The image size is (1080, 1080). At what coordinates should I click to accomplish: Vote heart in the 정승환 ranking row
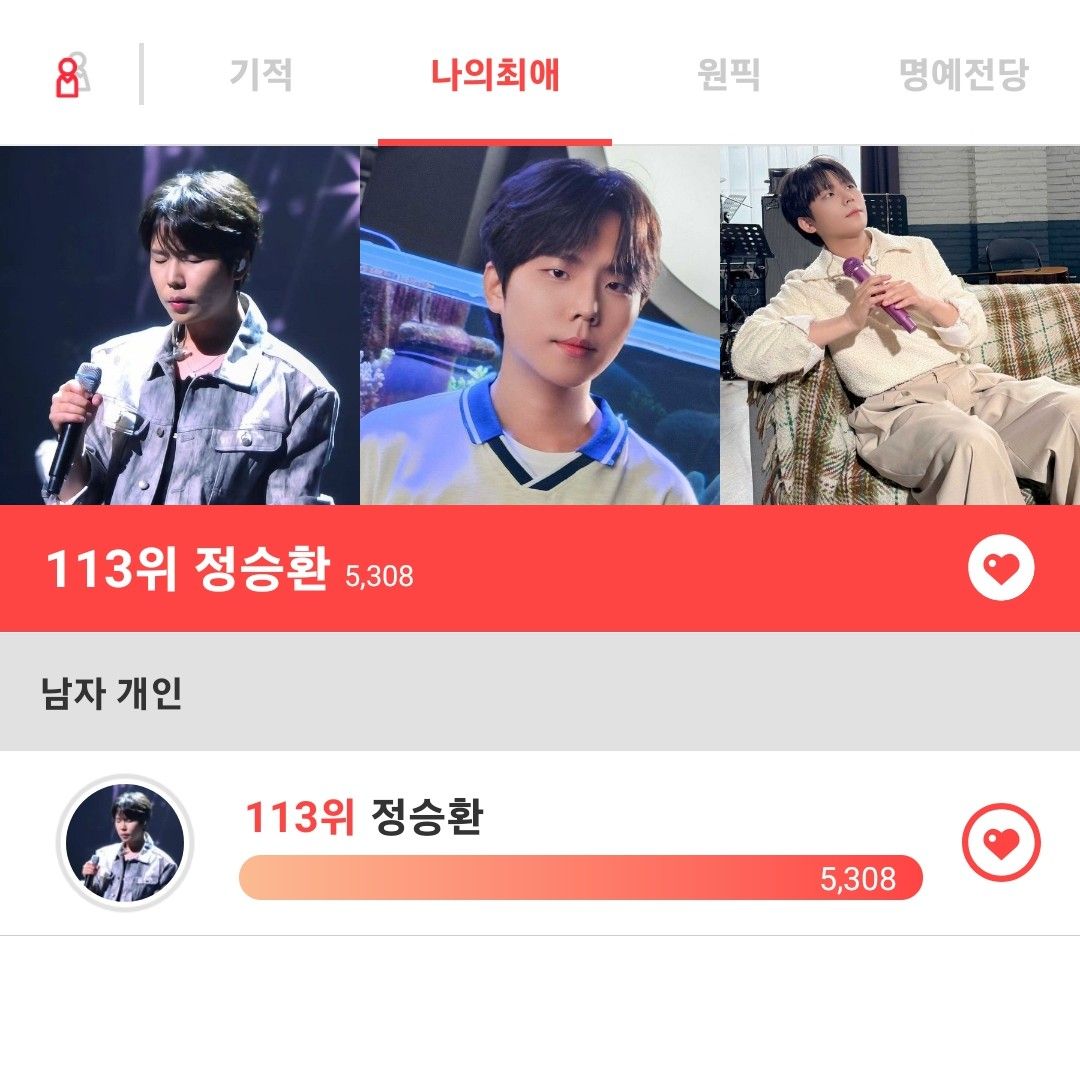1001,844
